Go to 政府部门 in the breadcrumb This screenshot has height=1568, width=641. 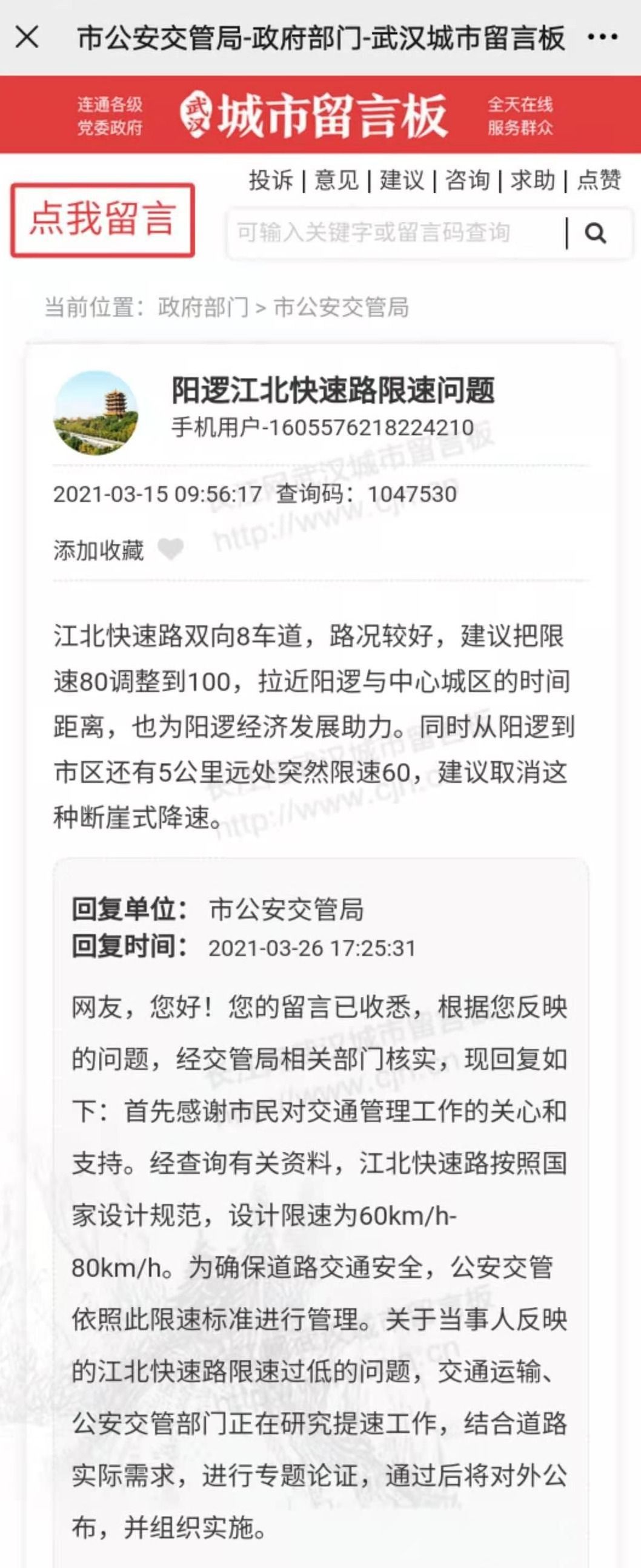coord(203,308)
